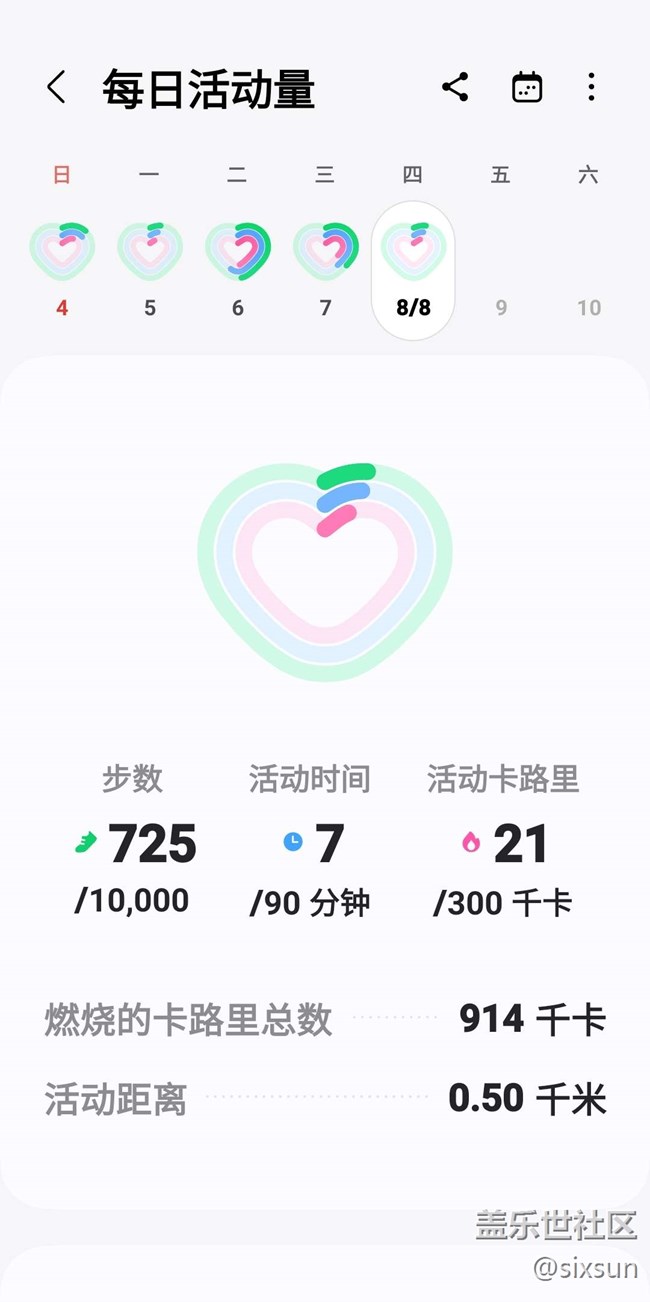Viewport: 650px width, 1302px height.
Task: Open the calendar view icon
Action: pos(527,87)
